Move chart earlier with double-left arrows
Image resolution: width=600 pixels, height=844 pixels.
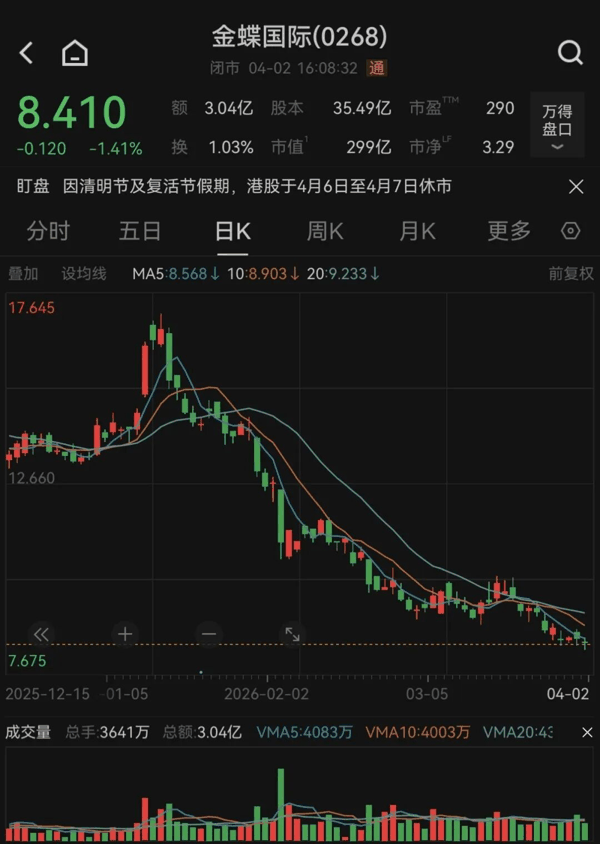(41, 633)
